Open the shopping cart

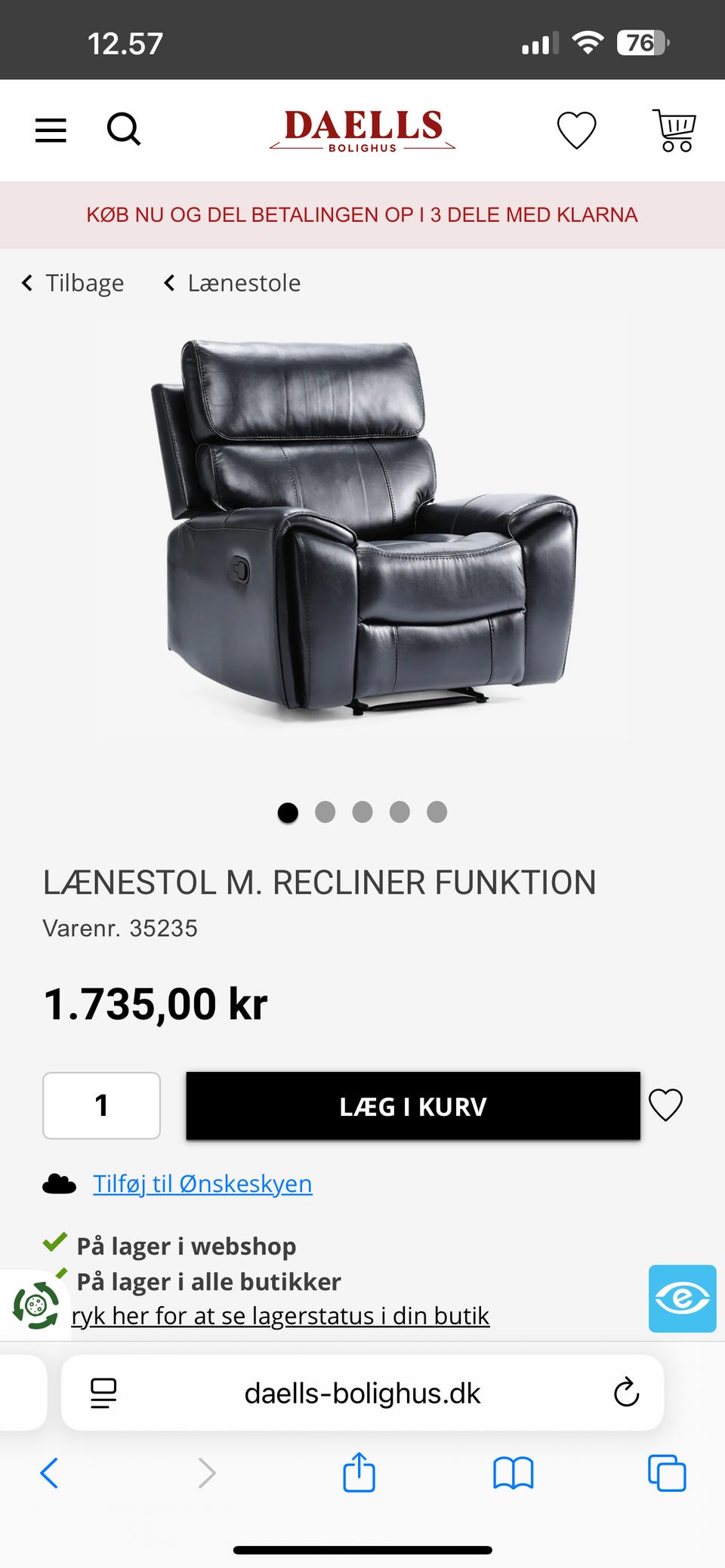click(675, 130)
